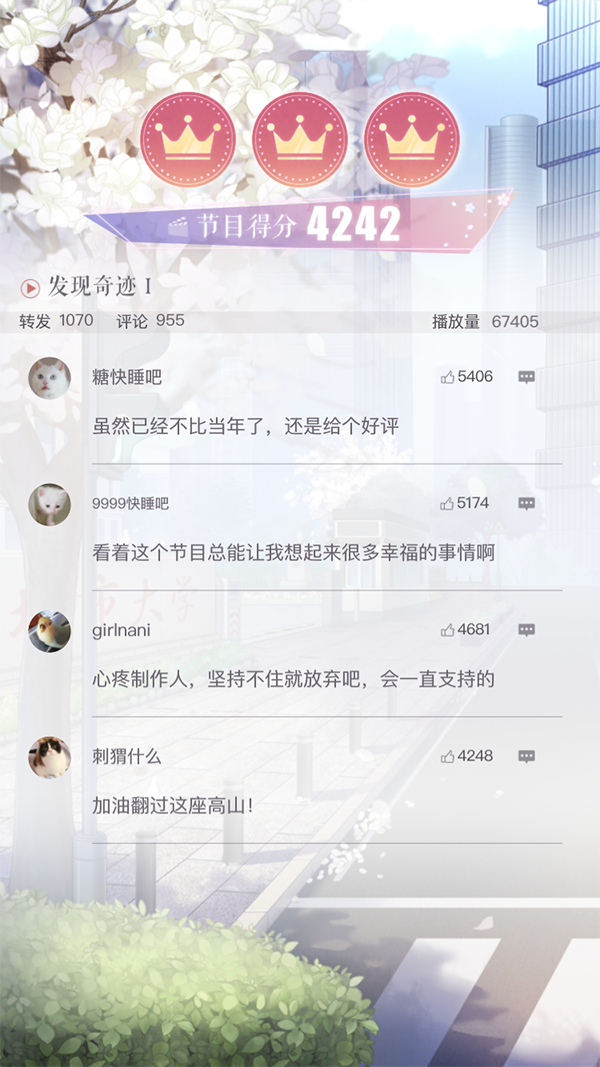Like the comment by 刺猬什么
600x1067 pixels.
click(447, 756)
